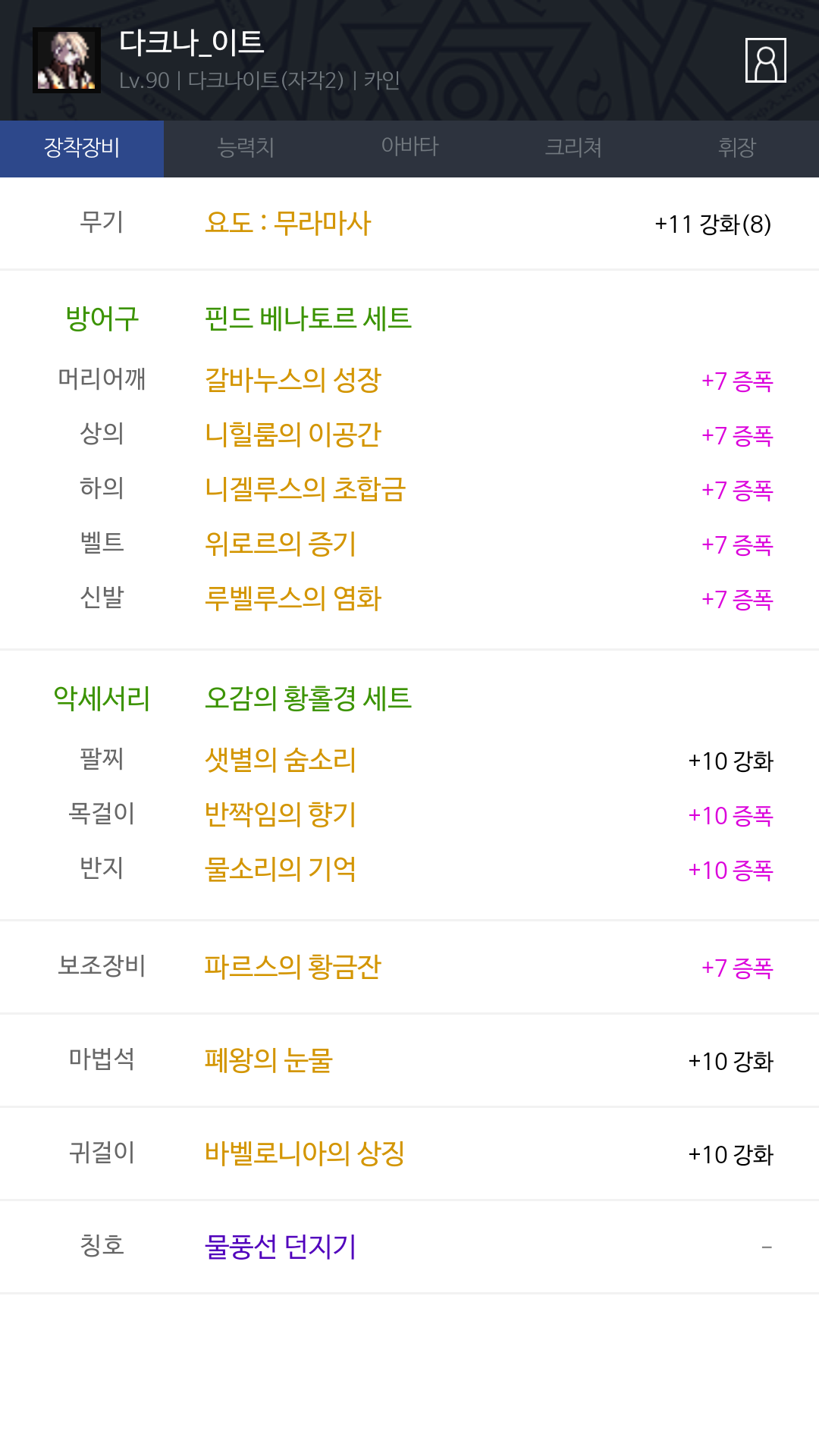View ring item 물소리의 기억
819x1456 pixels.
281,869
